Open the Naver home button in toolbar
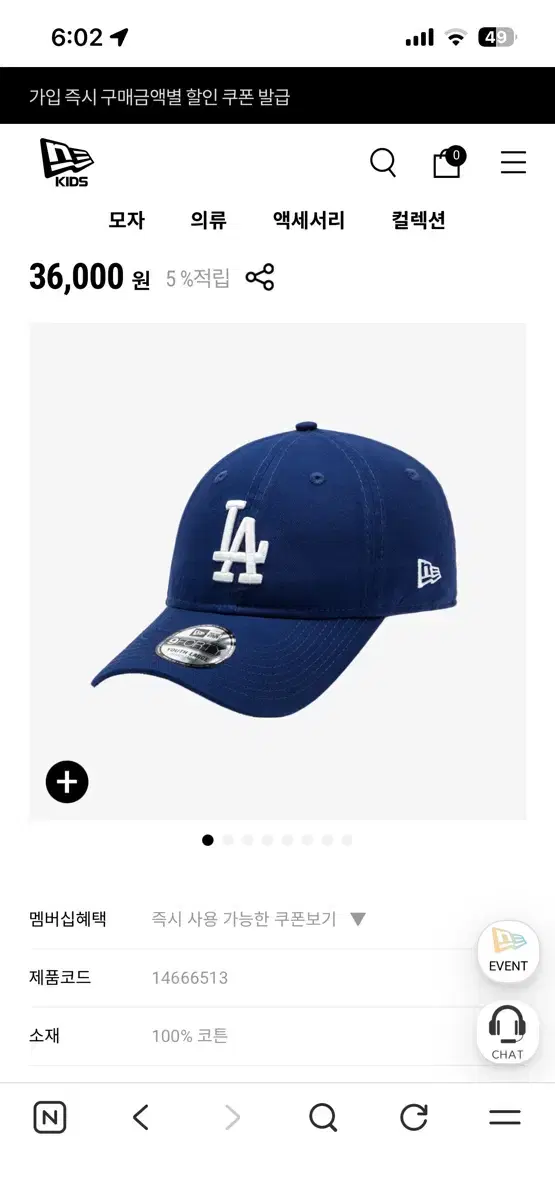Image resolution: width=555 pixels, height=1200 pixels. pyautogui.click(x=50, y=1117)
